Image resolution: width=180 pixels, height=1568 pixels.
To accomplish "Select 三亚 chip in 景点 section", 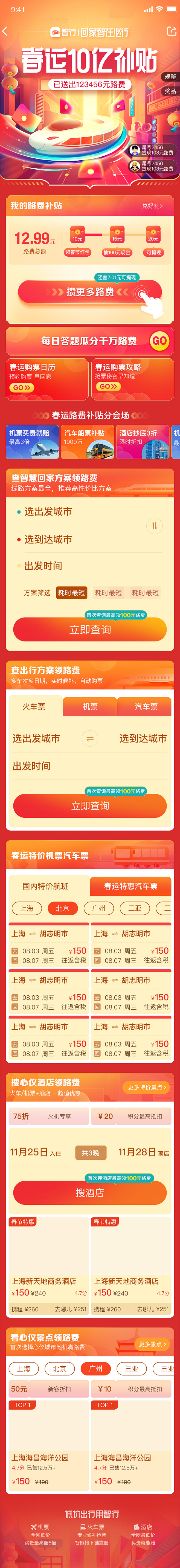I will pyautogui.click(x=131, y=1368).
